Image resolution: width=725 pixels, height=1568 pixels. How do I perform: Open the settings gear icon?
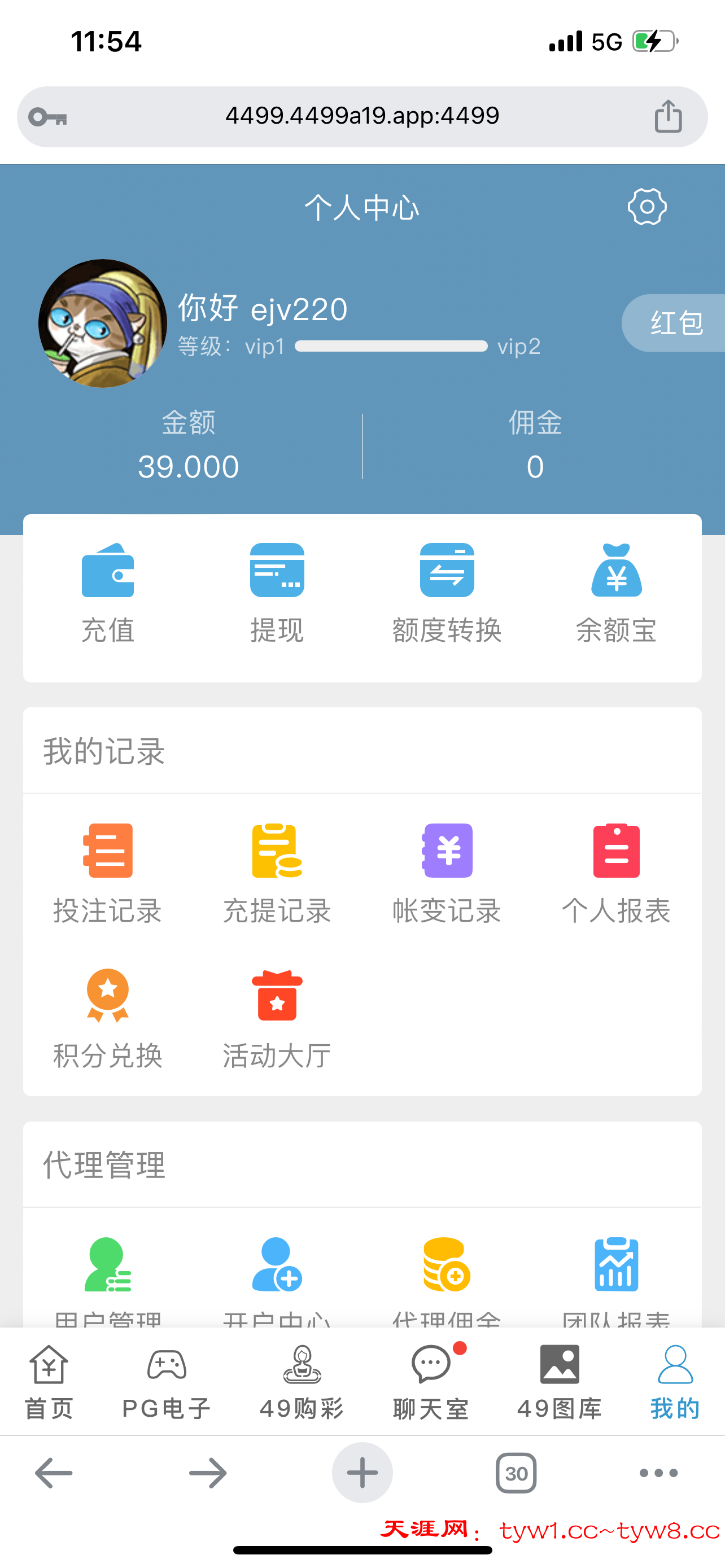click(647, 207)
